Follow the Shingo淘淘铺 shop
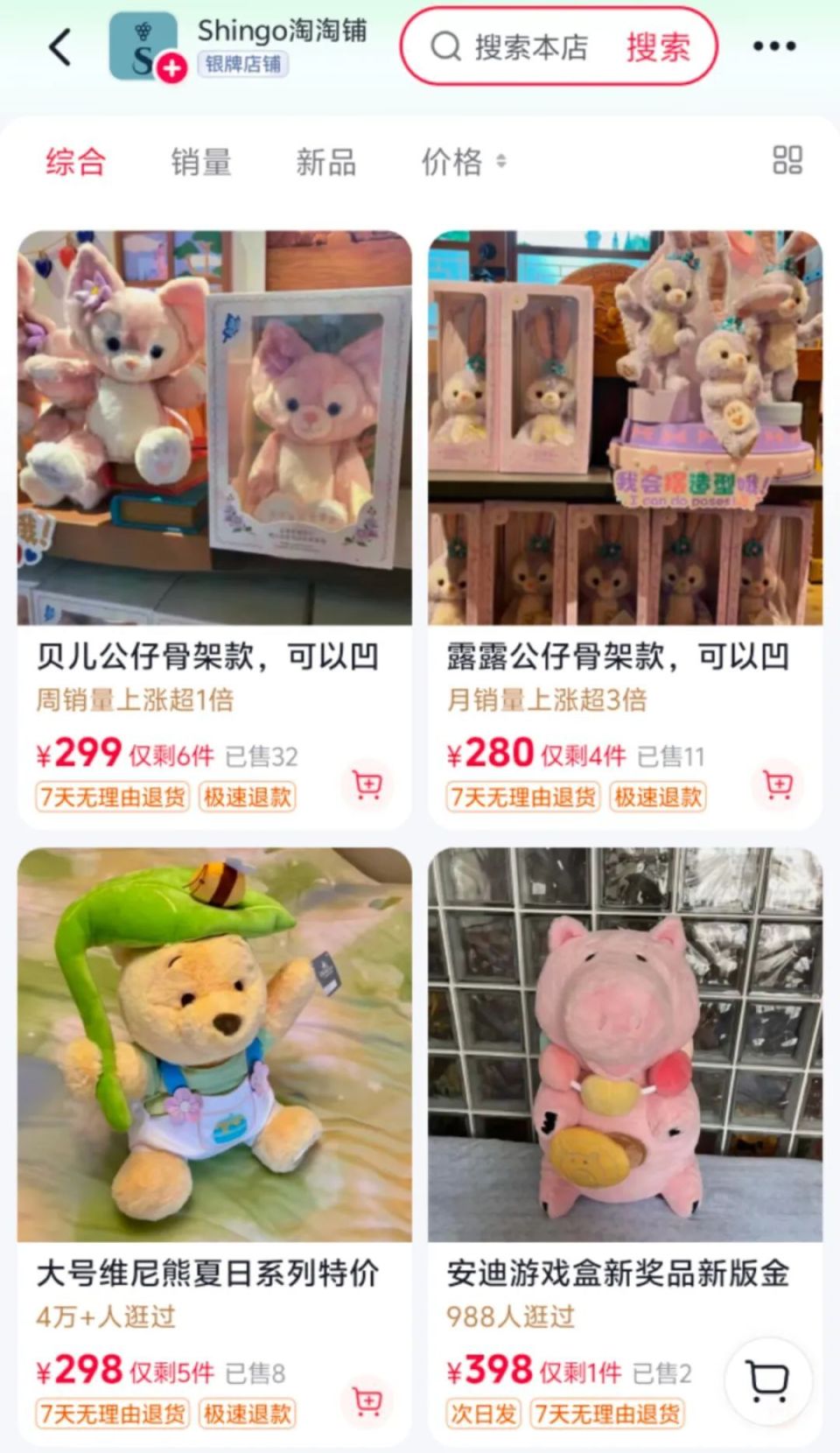 coord(171,67)
